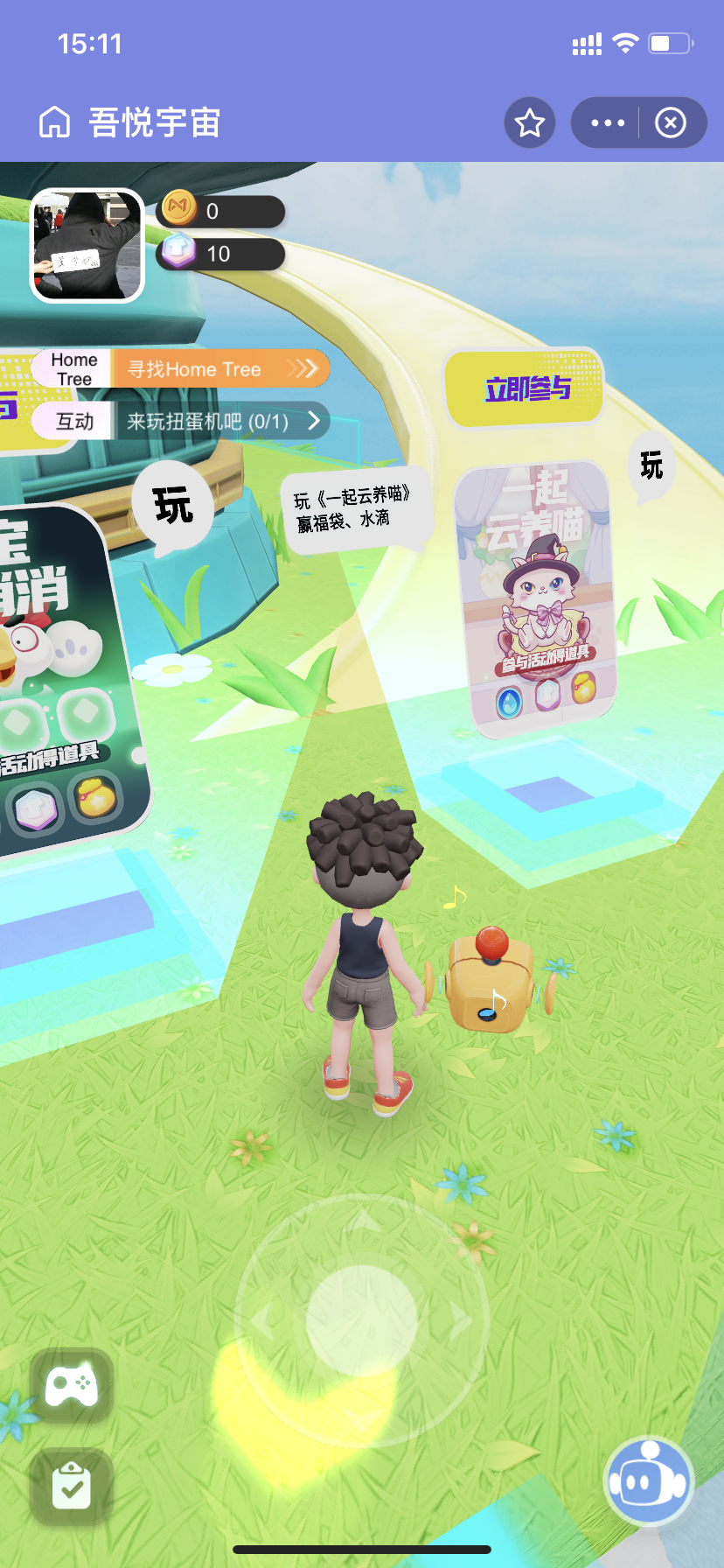
Task: Favorite this mini program with star
Action: 530,122
